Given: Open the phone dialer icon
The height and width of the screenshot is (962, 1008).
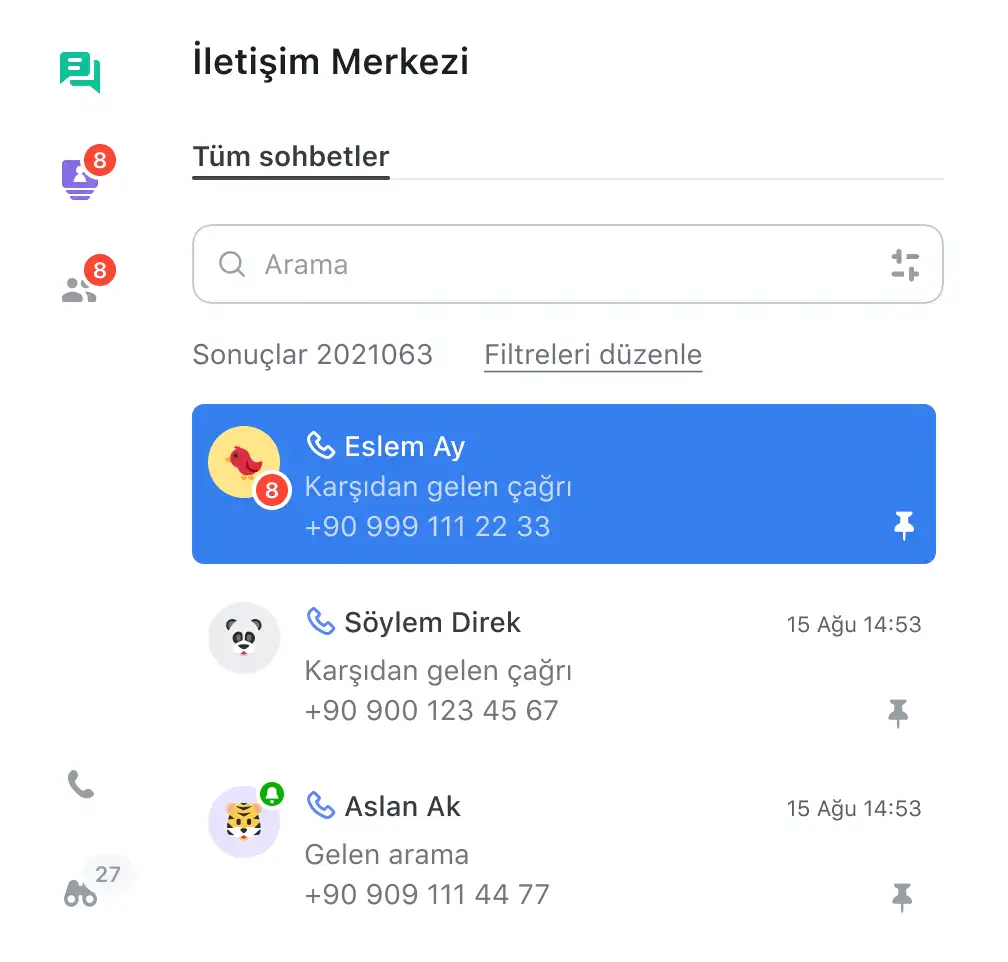Looking at the screenshot, I should point(80,784).
